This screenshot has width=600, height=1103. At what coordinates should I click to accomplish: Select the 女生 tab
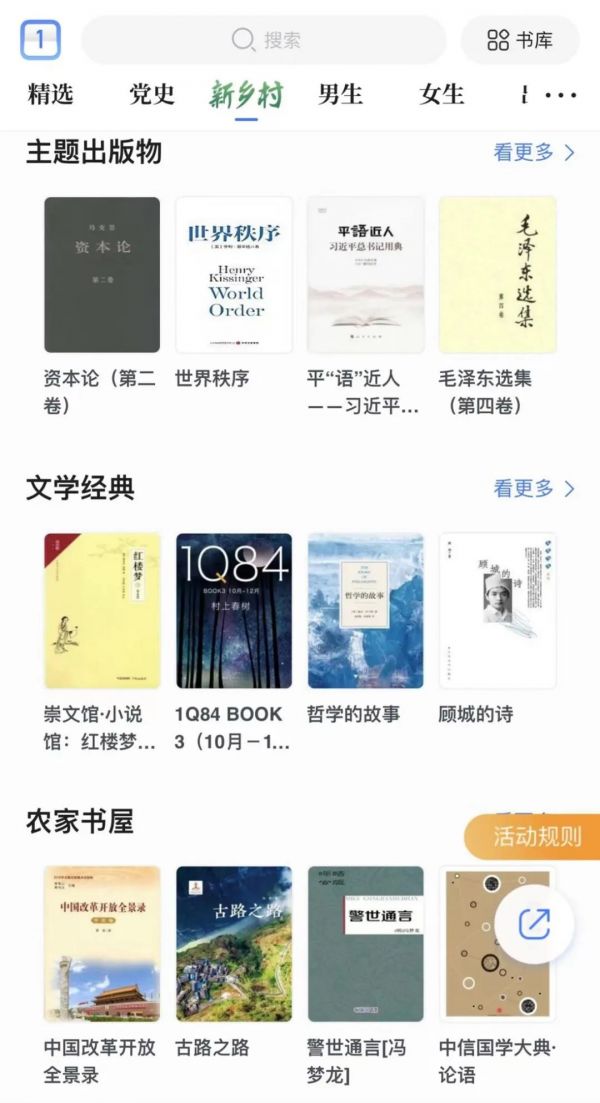pyautogui.click(x=442, y=95)
